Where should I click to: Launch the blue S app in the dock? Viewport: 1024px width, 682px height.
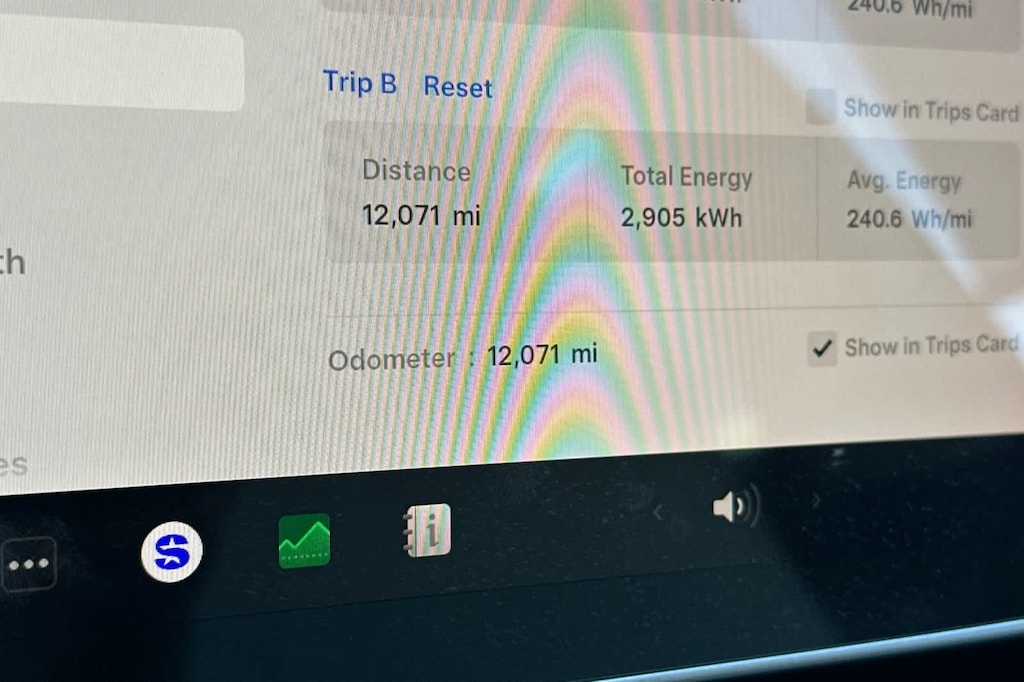[x=172, y=552]
